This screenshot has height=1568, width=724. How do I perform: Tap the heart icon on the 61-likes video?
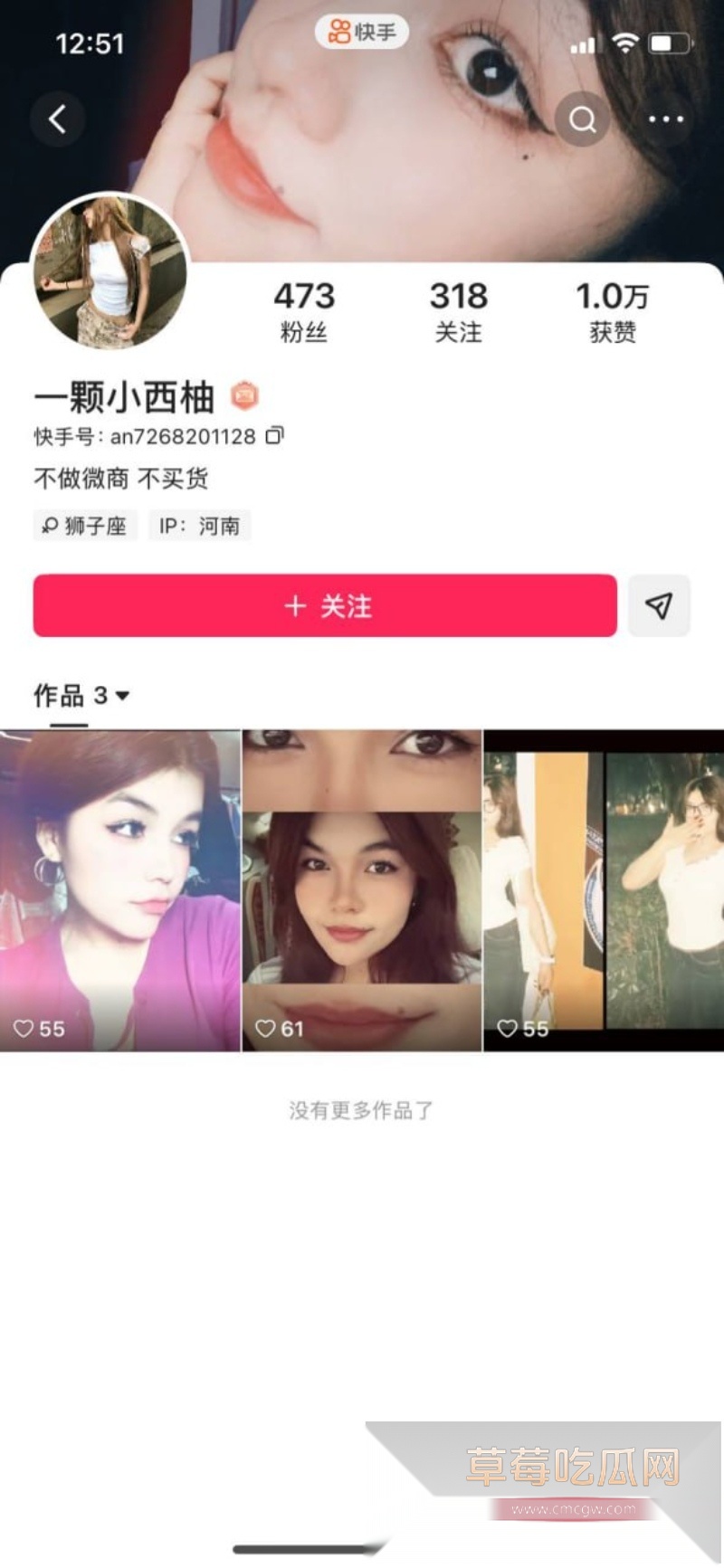point(265,1029)
